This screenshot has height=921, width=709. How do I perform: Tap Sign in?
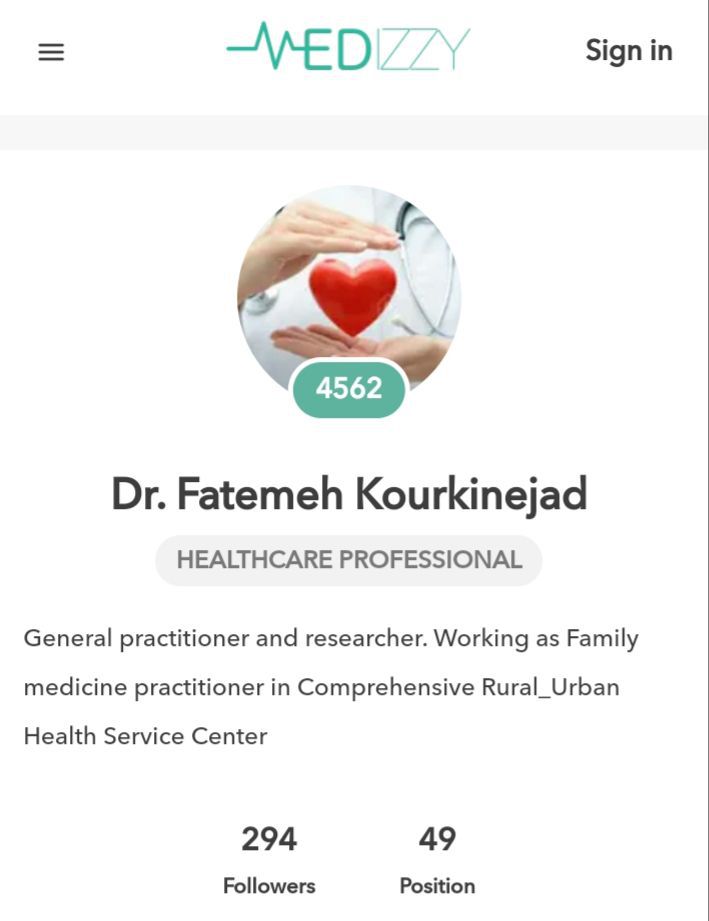[628, 51]
